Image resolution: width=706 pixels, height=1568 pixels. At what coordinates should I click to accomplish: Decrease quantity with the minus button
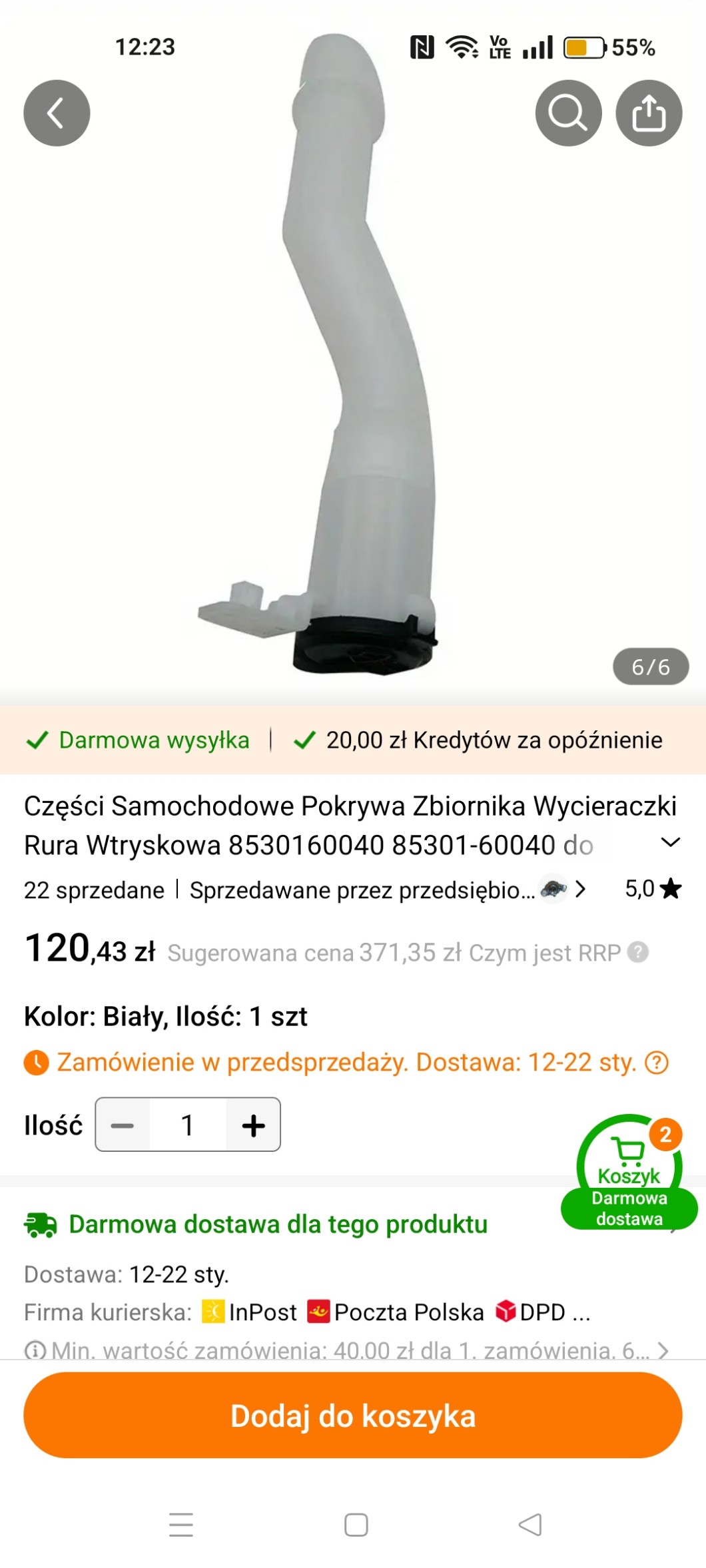[123, 1125]
